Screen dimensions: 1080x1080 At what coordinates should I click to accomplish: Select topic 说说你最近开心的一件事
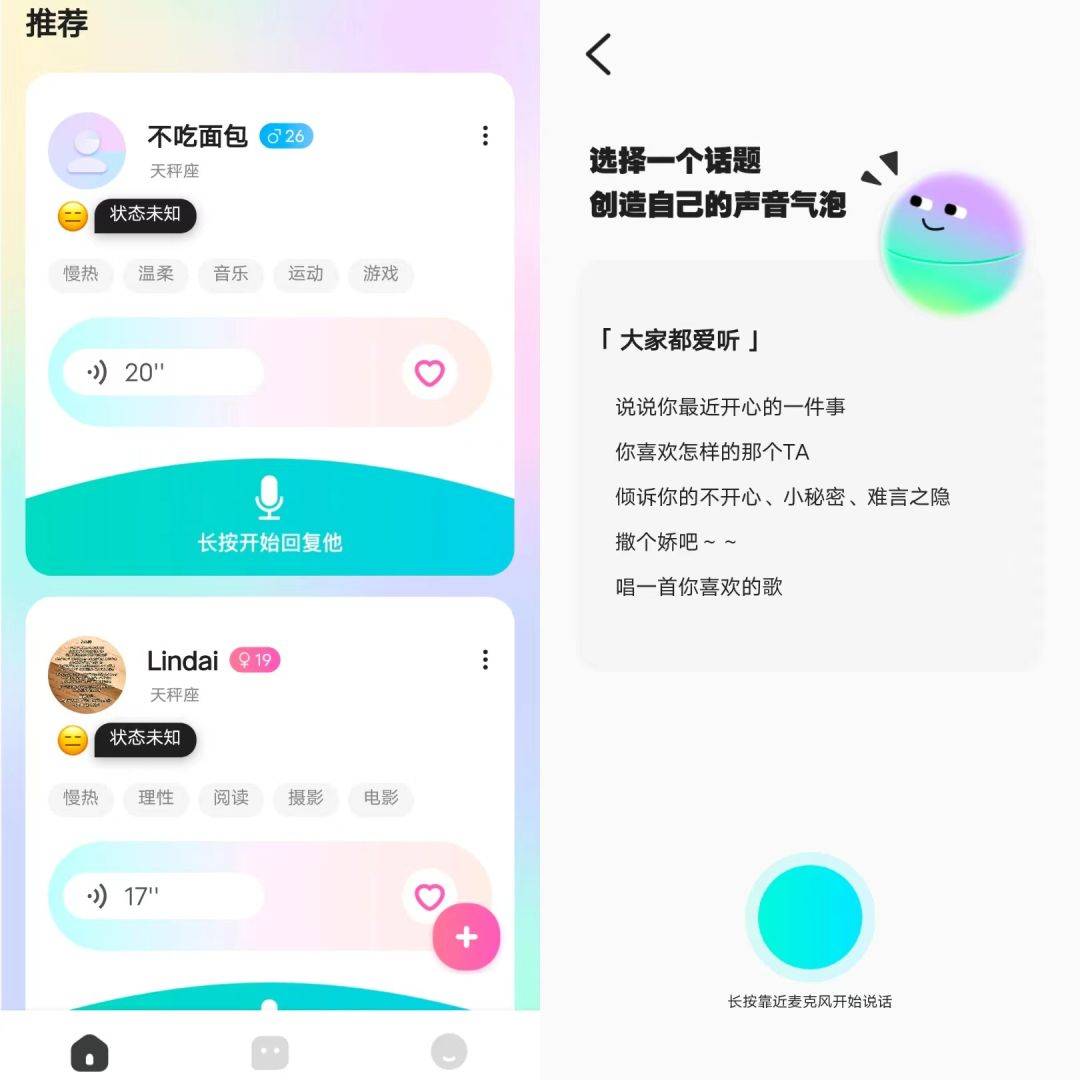(x=730, y=407)
